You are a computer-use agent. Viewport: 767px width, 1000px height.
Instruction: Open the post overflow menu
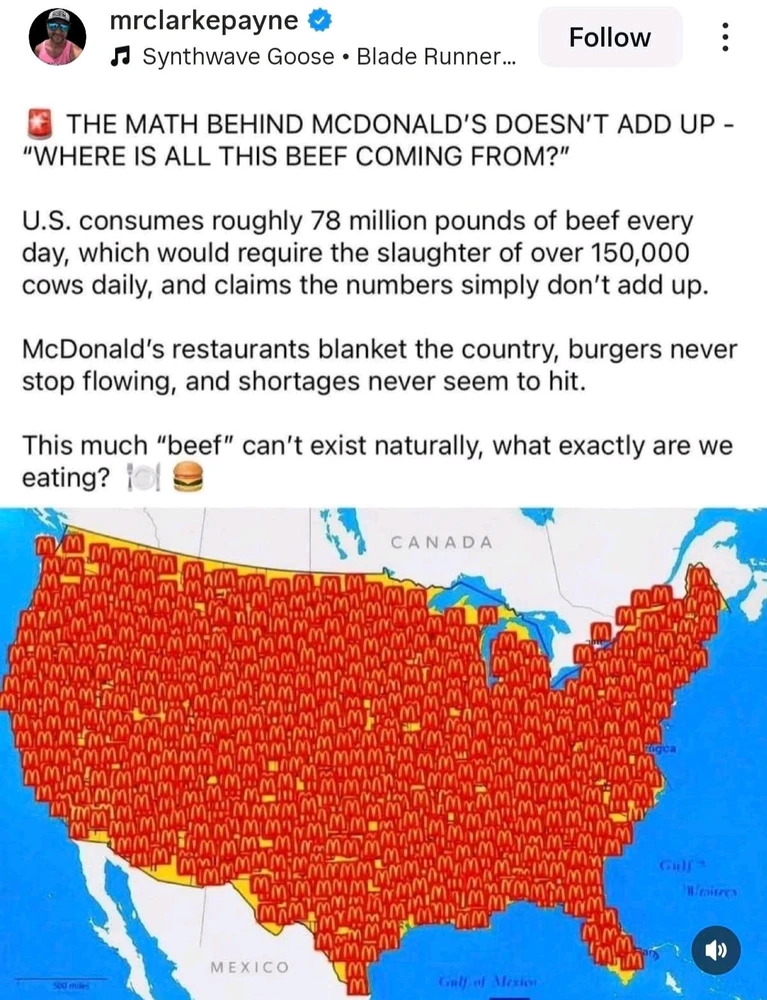725,37
